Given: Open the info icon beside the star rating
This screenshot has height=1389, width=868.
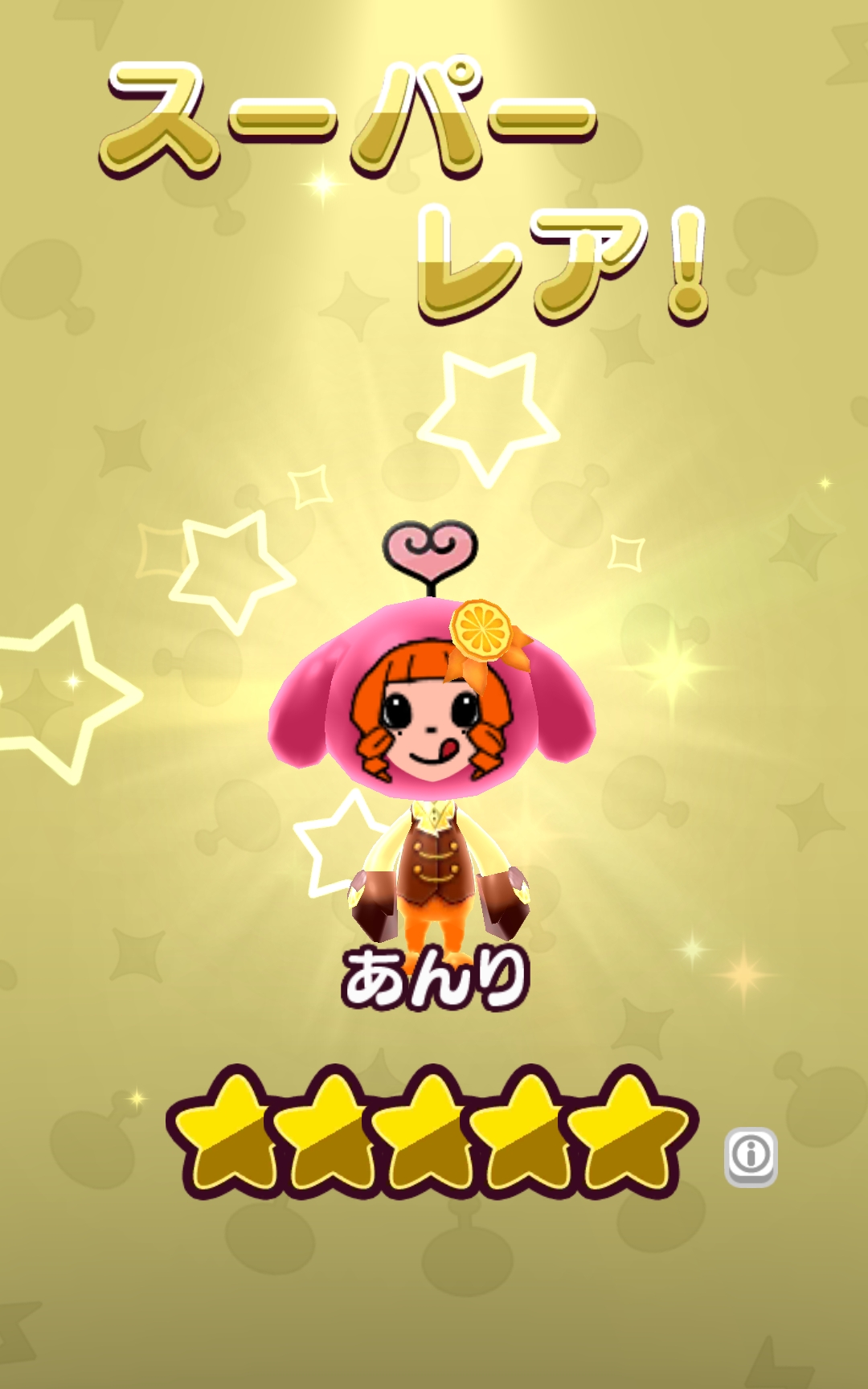Looking at the screenshot, I should (751, 1156).
